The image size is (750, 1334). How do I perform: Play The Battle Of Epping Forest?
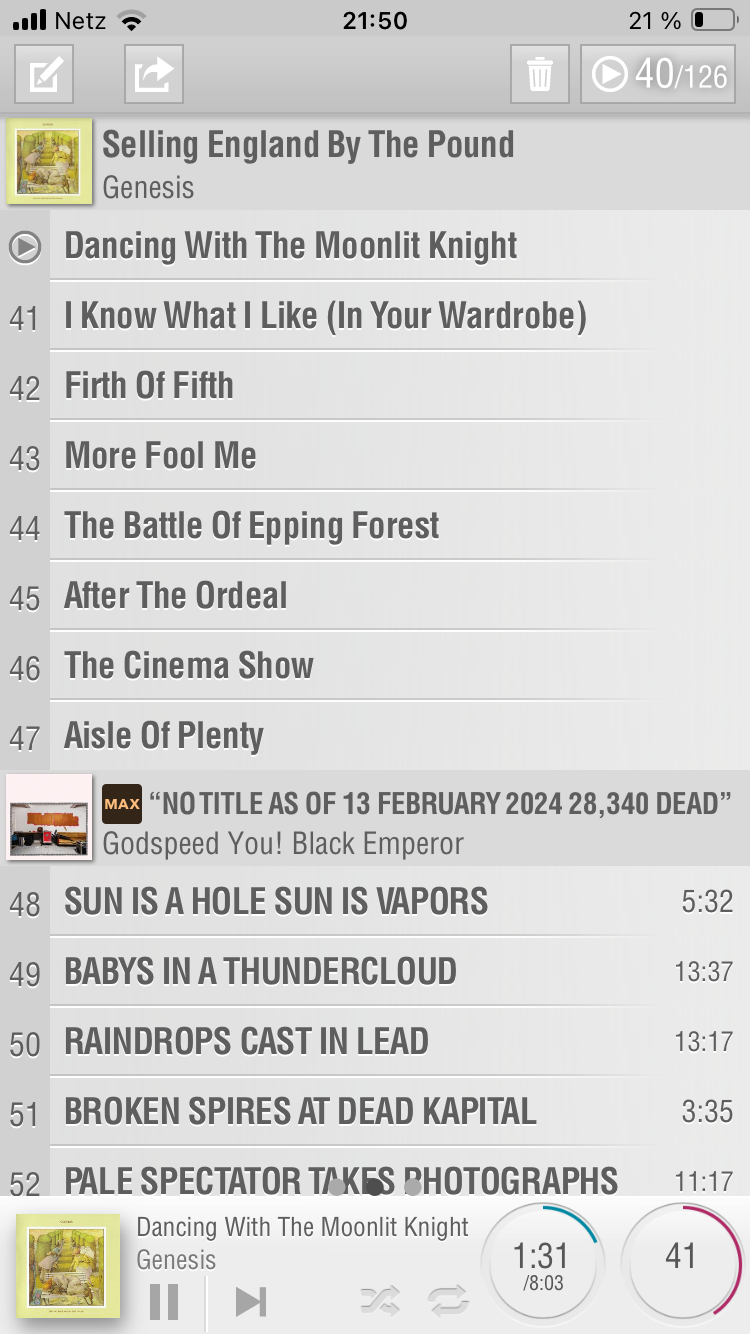pos(375,526)
